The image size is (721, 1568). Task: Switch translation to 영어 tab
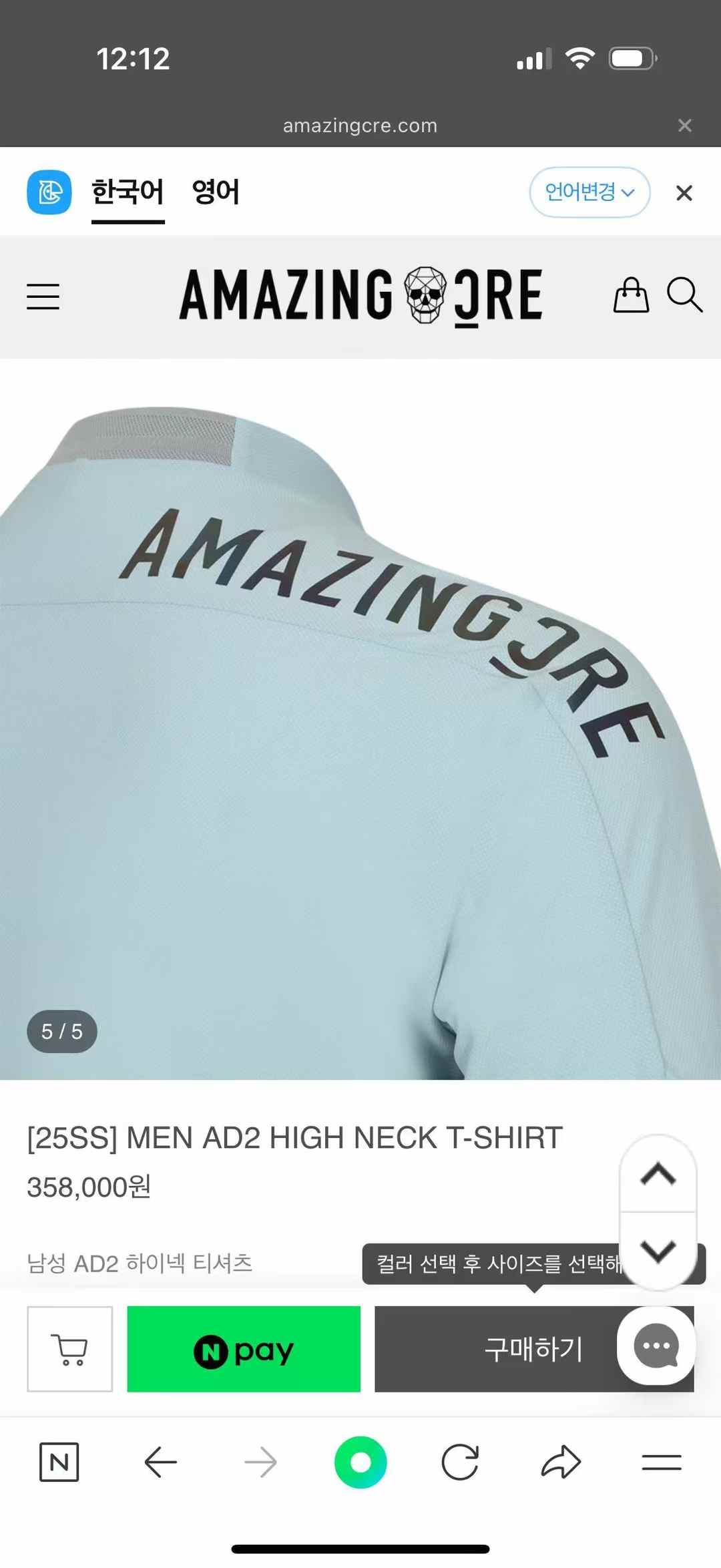pos(215,192)
